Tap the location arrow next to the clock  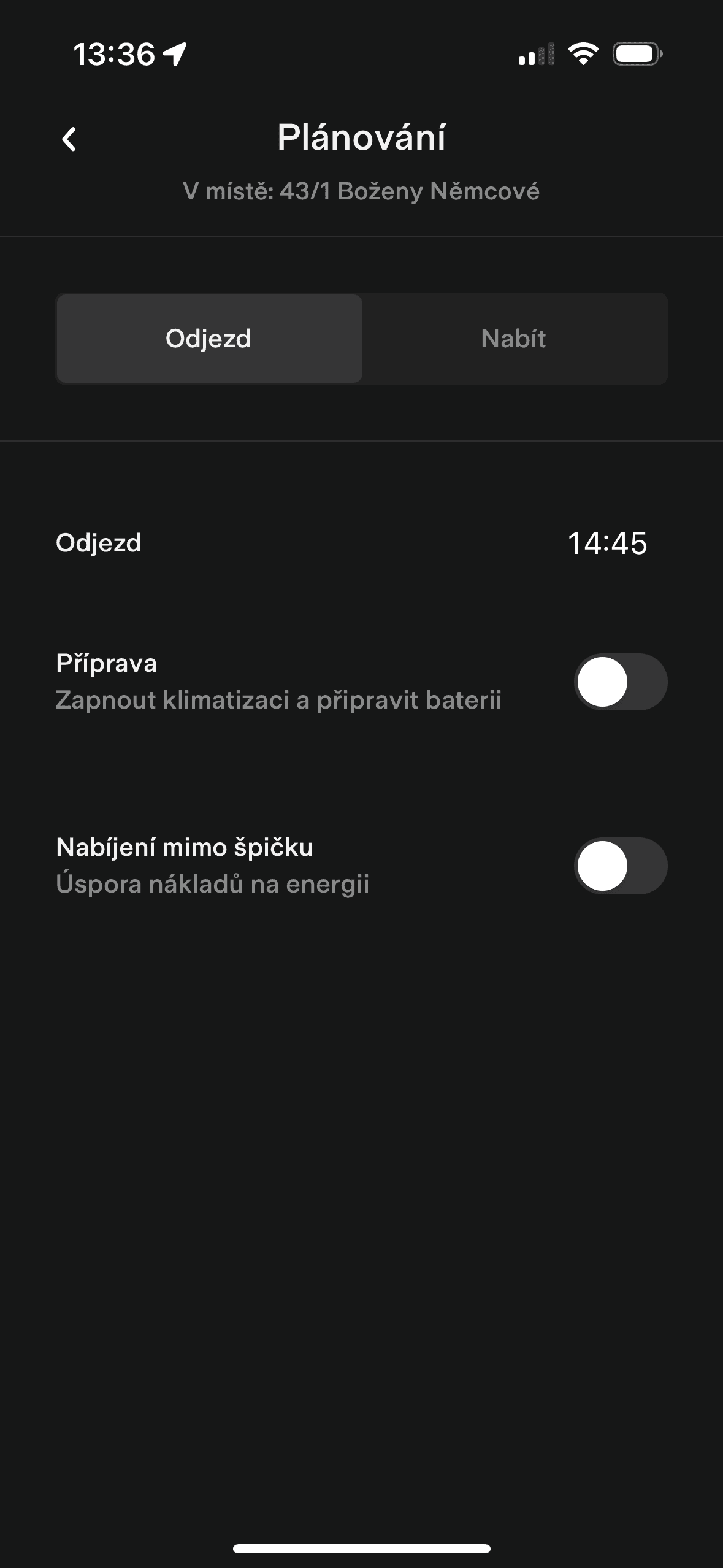coord(175,54)
